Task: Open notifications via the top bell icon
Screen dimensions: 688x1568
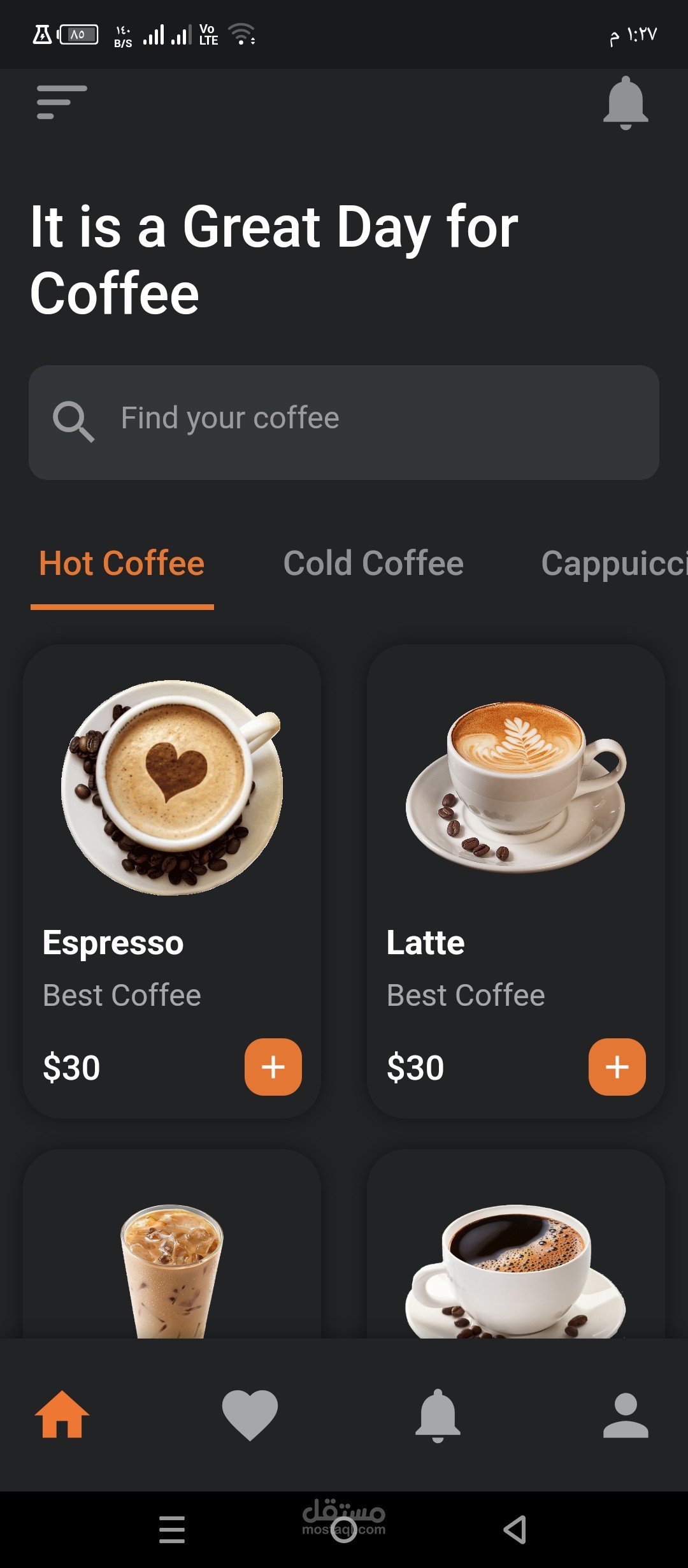Action: click(x=626, y=102)
